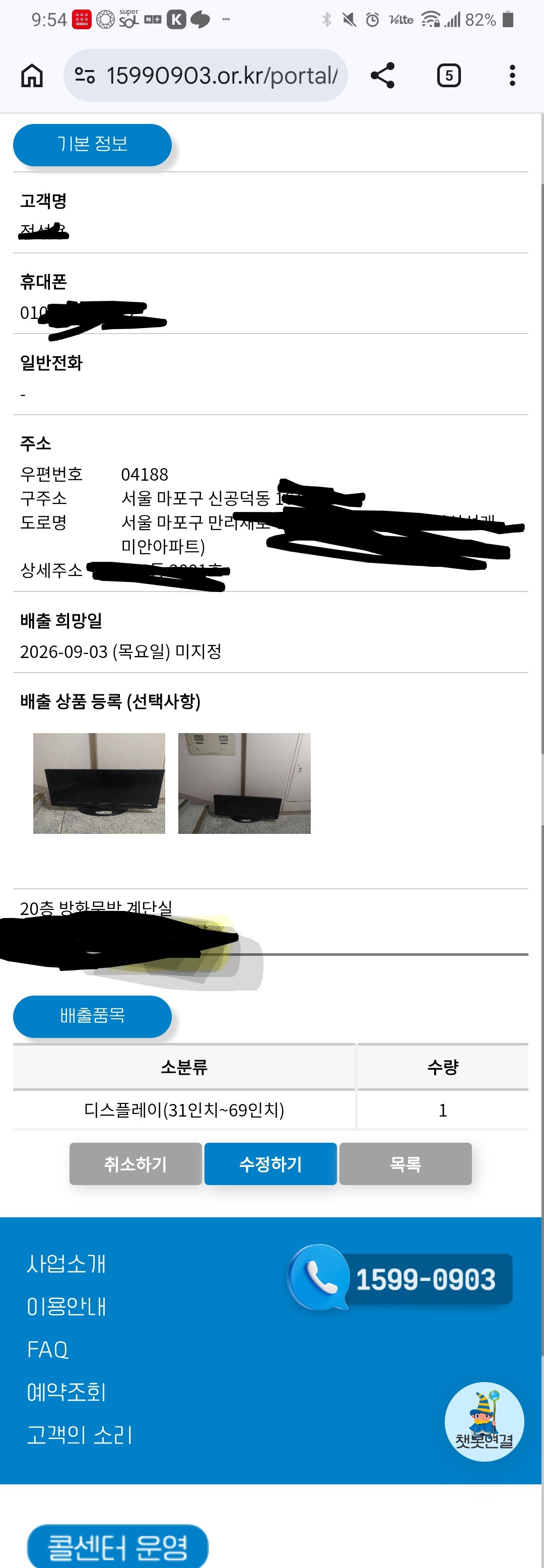This screenshot has height=1568, width=544.
Task: Open the tab switcher showing 5 tabs
Action: tap(449, 76)
